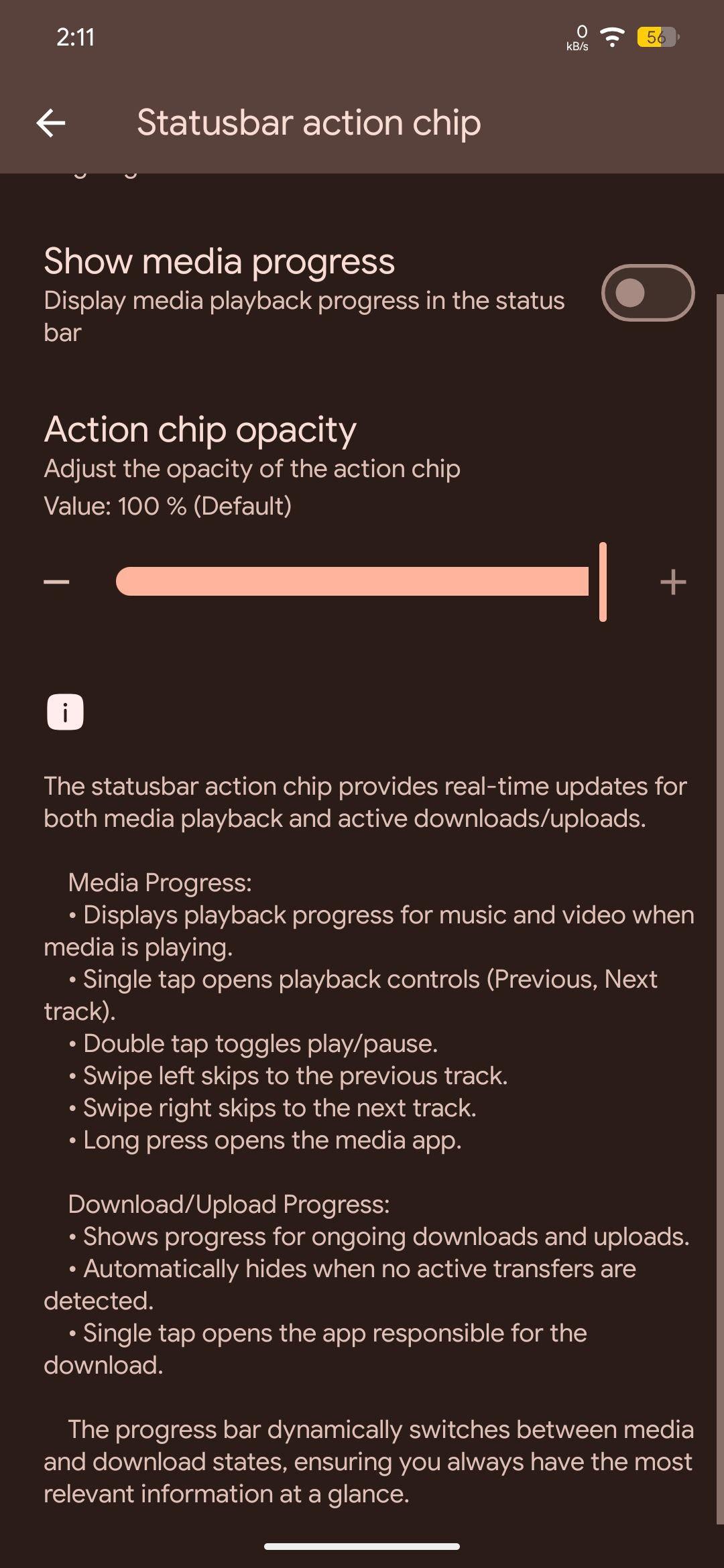Increase action chip opacity with plus button
Viewport: 724px width, 1568px height.
673,582
